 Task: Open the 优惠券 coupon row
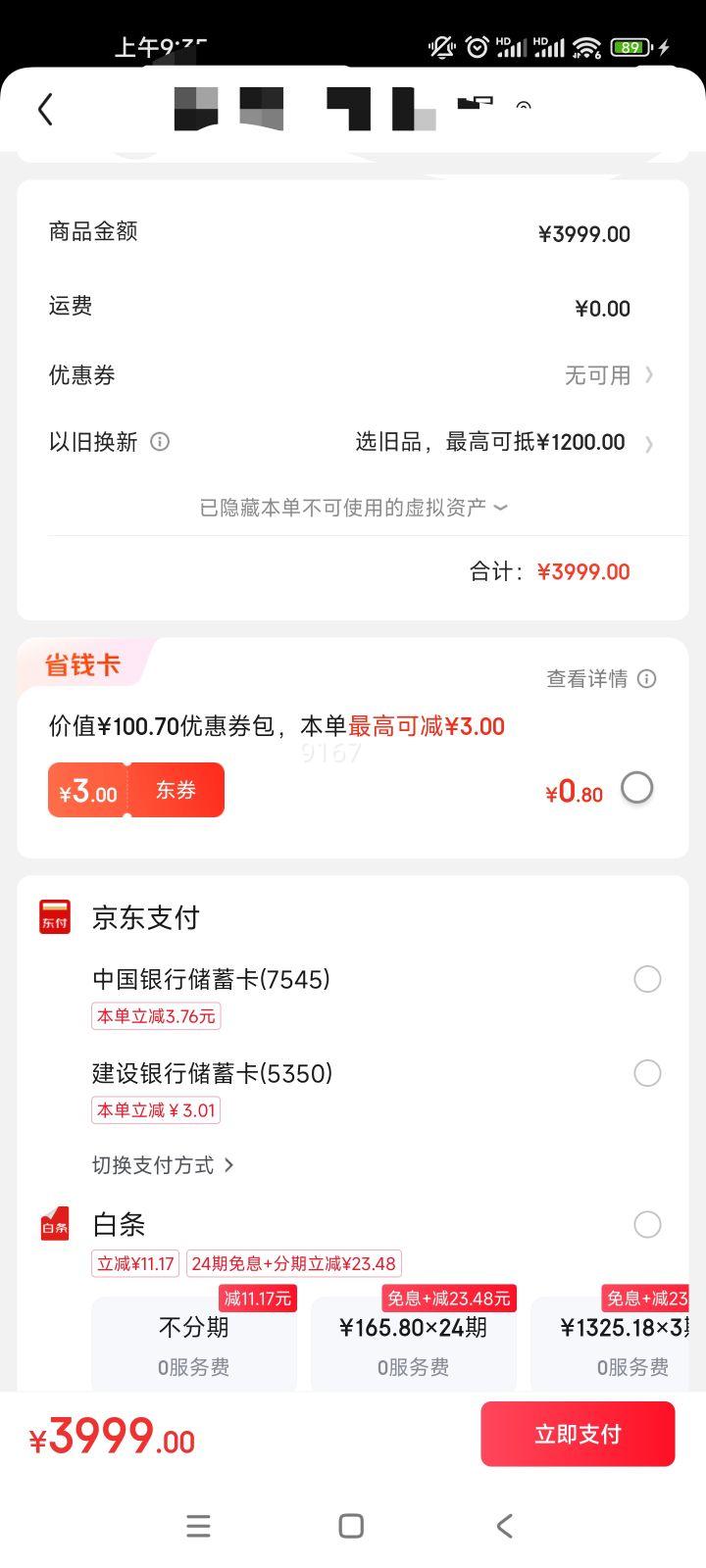351,375
